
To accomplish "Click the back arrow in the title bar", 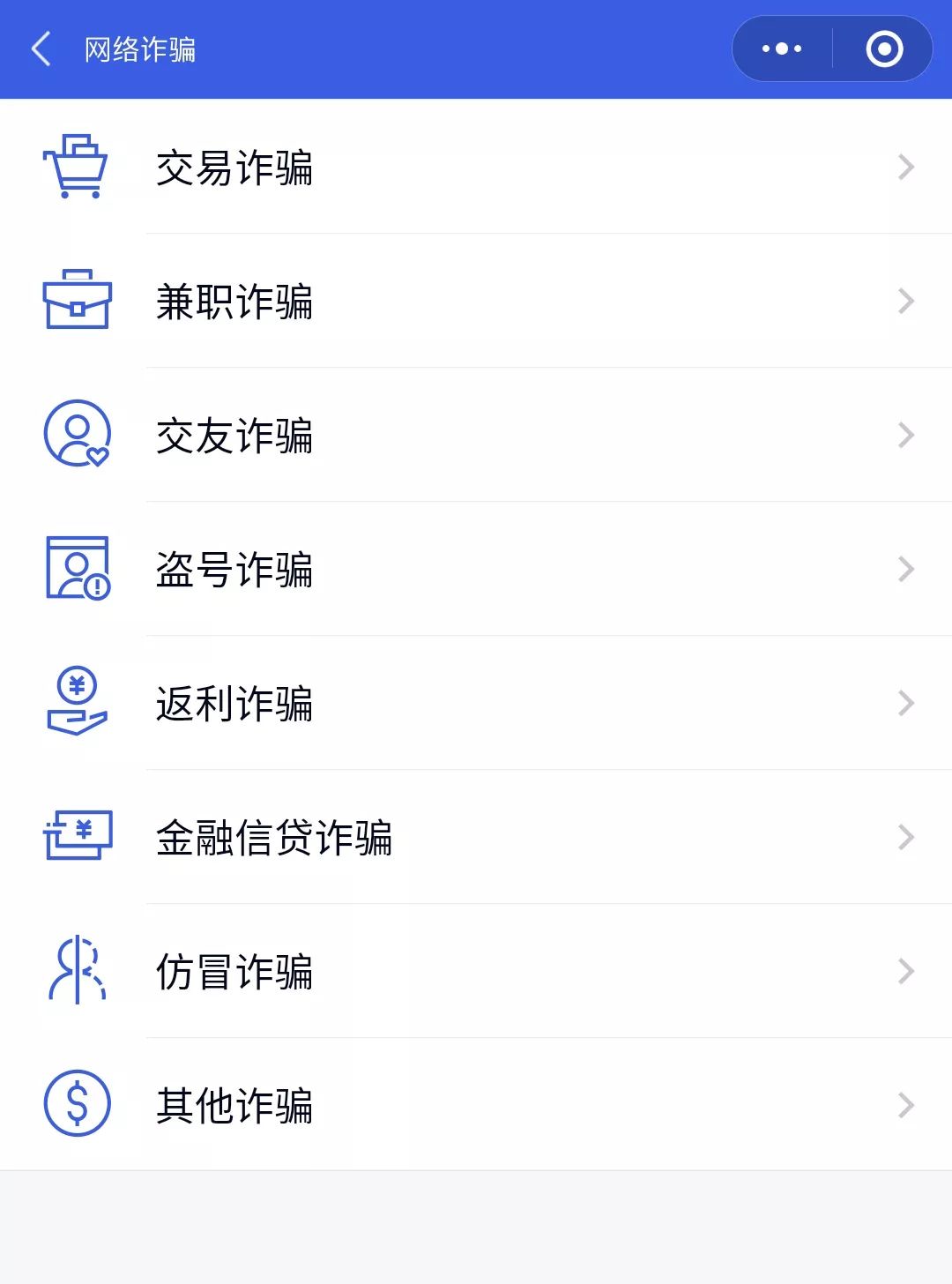I will coord(40,49).
